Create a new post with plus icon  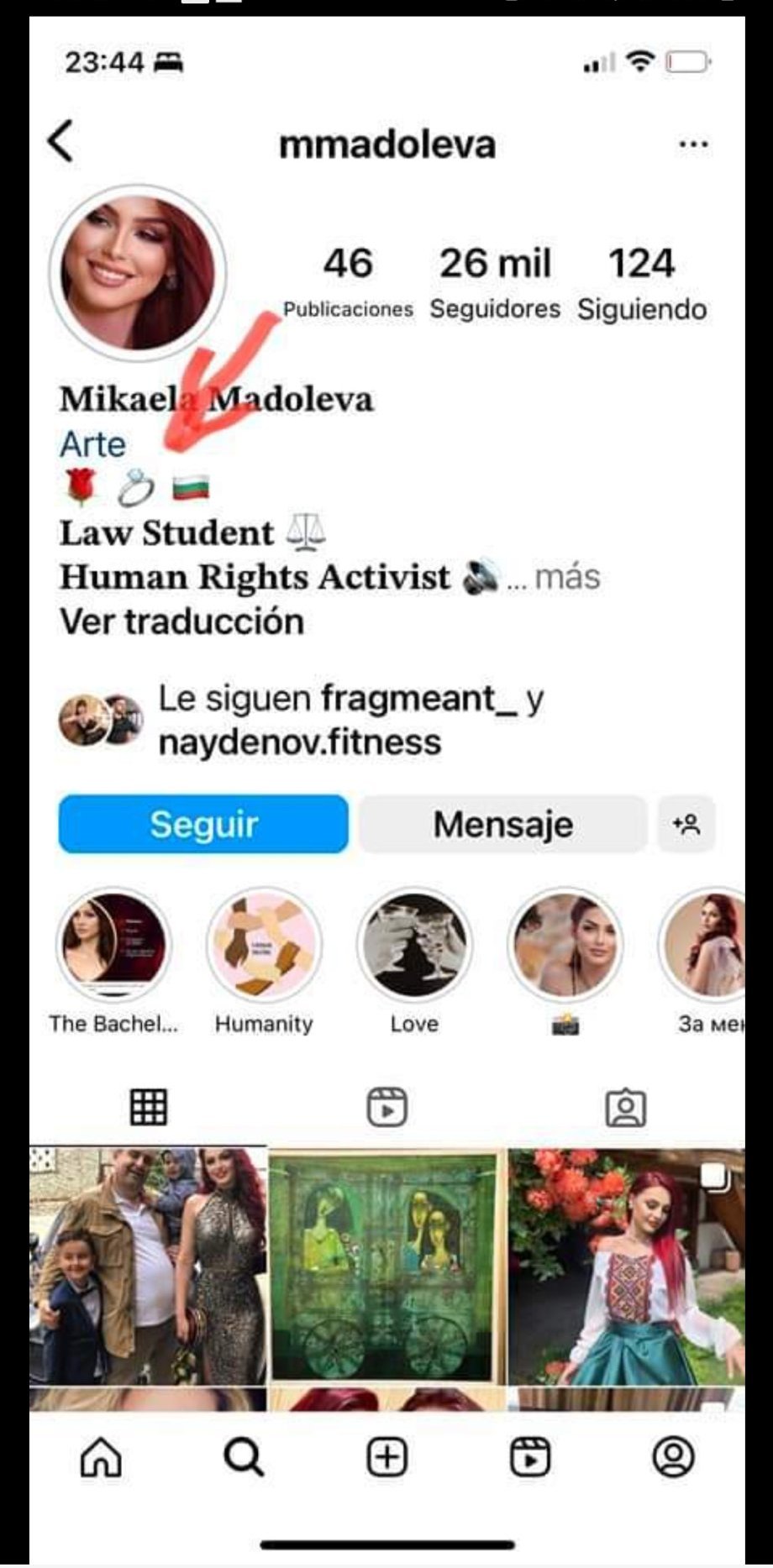[x=386, y=1457]
